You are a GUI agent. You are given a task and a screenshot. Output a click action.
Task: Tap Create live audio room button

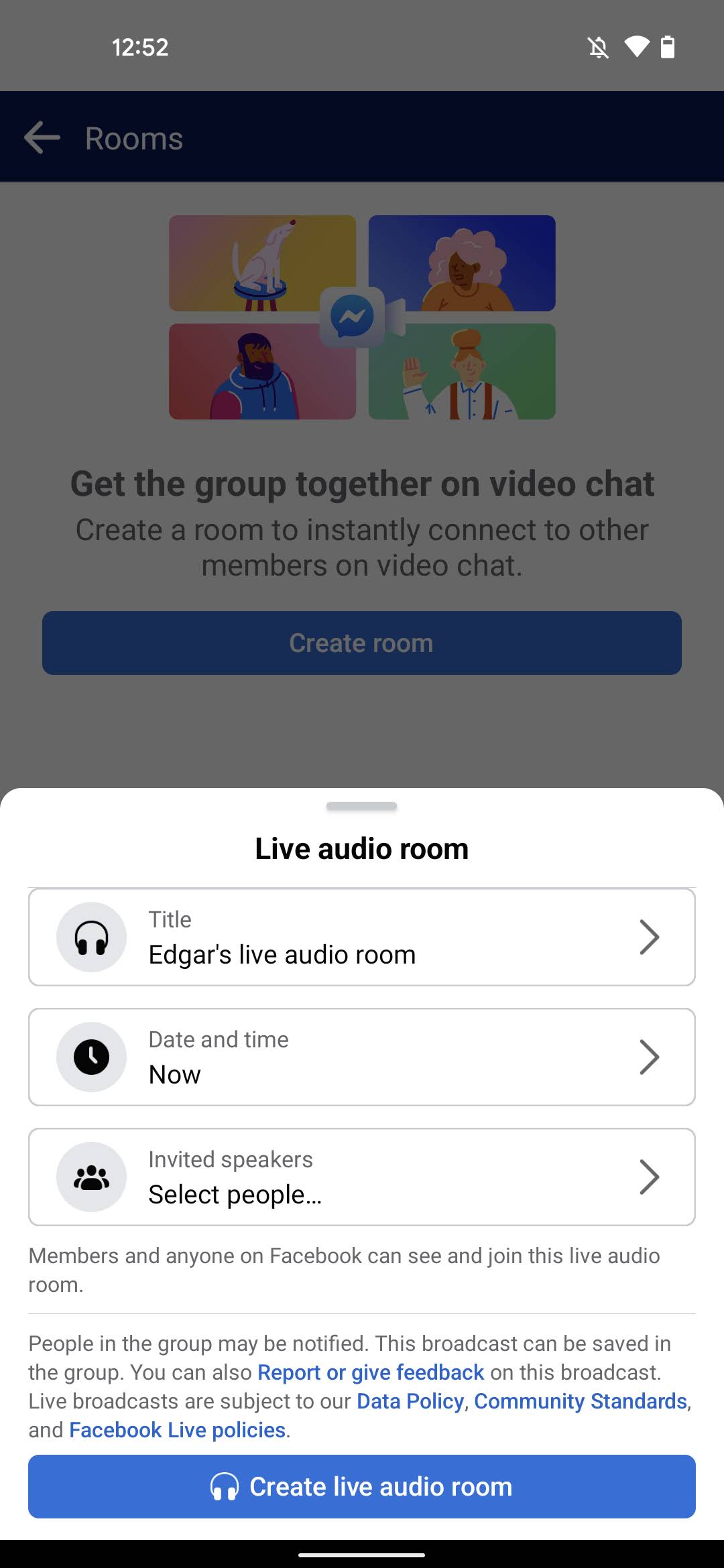(361, 1486)
